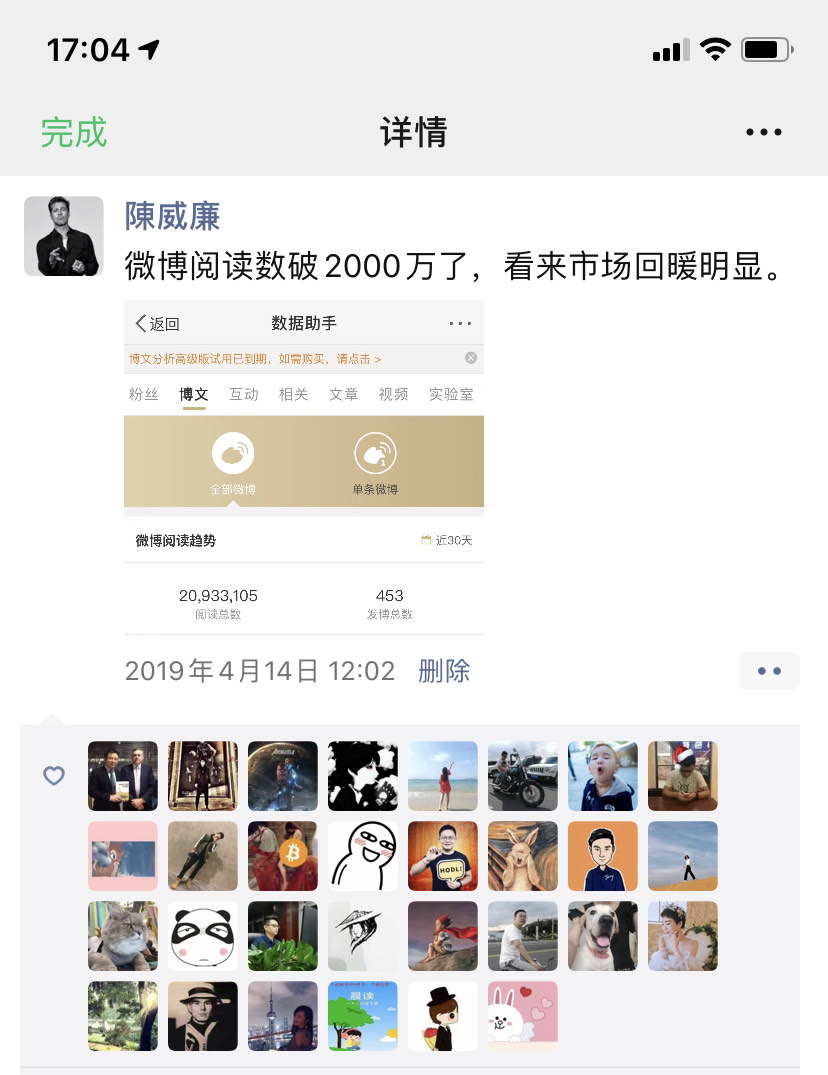Open the 数据助手 screenshot image in the post
The image size is (828, 1075).
pyautogui.click(x=303, y=466)
